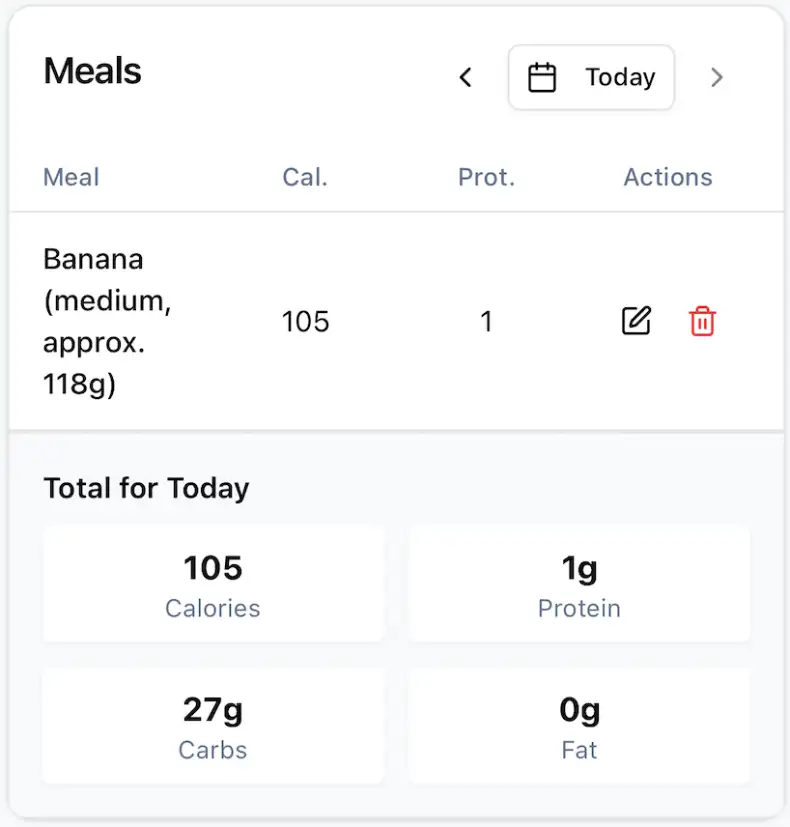Click the Meals heading
The width and height of the screenshot is (790, 827).
(92, 70)
